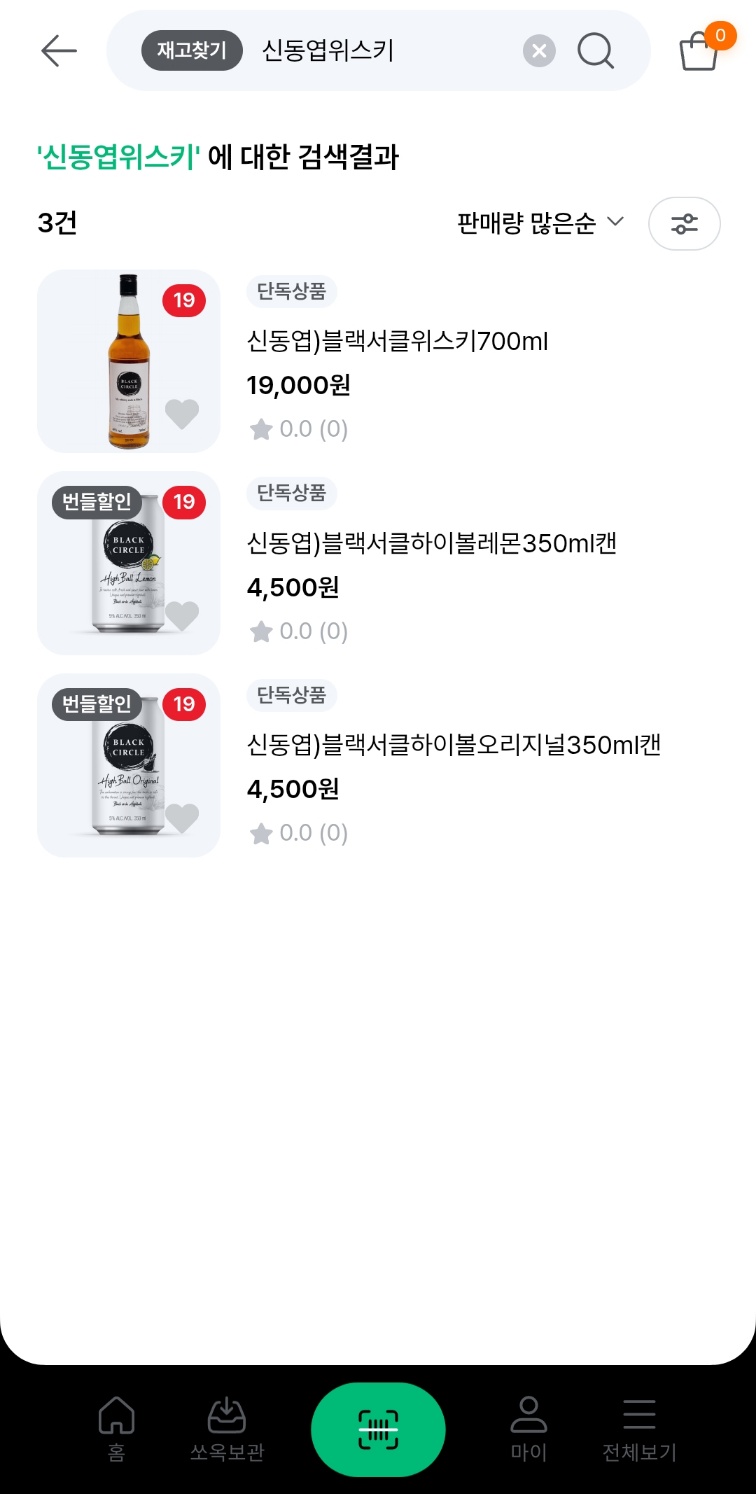Switch to the 쏘옥보관 tab
The height and width of the screenshot is (1494, 756).
(227, 1429)
